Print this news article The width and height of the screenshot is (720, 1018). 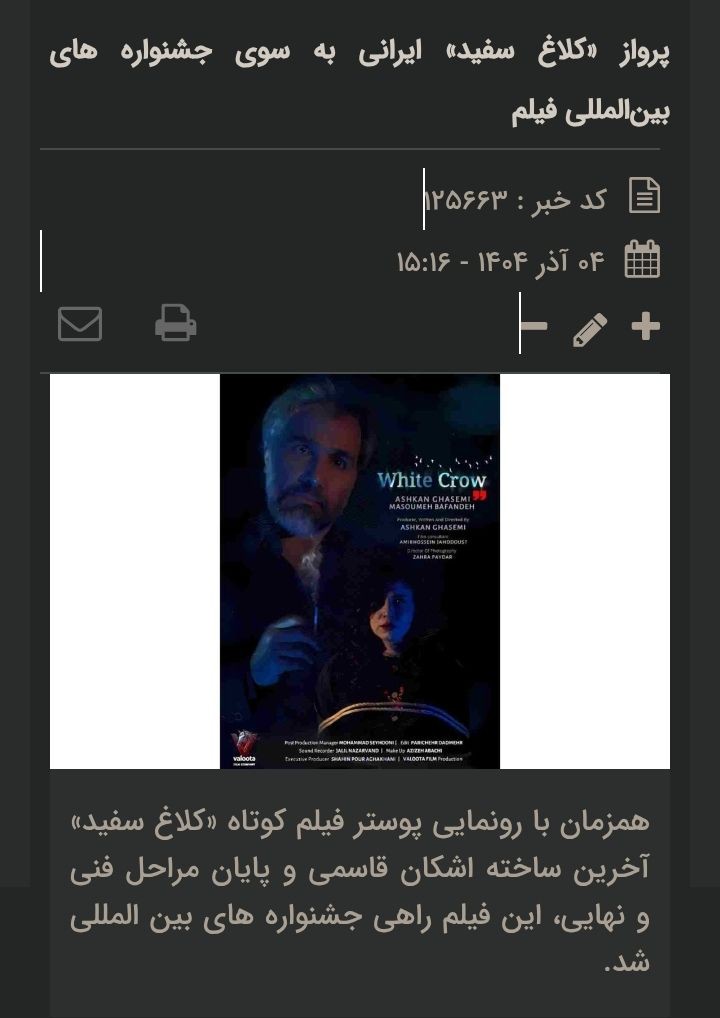(x=176, y=323)
